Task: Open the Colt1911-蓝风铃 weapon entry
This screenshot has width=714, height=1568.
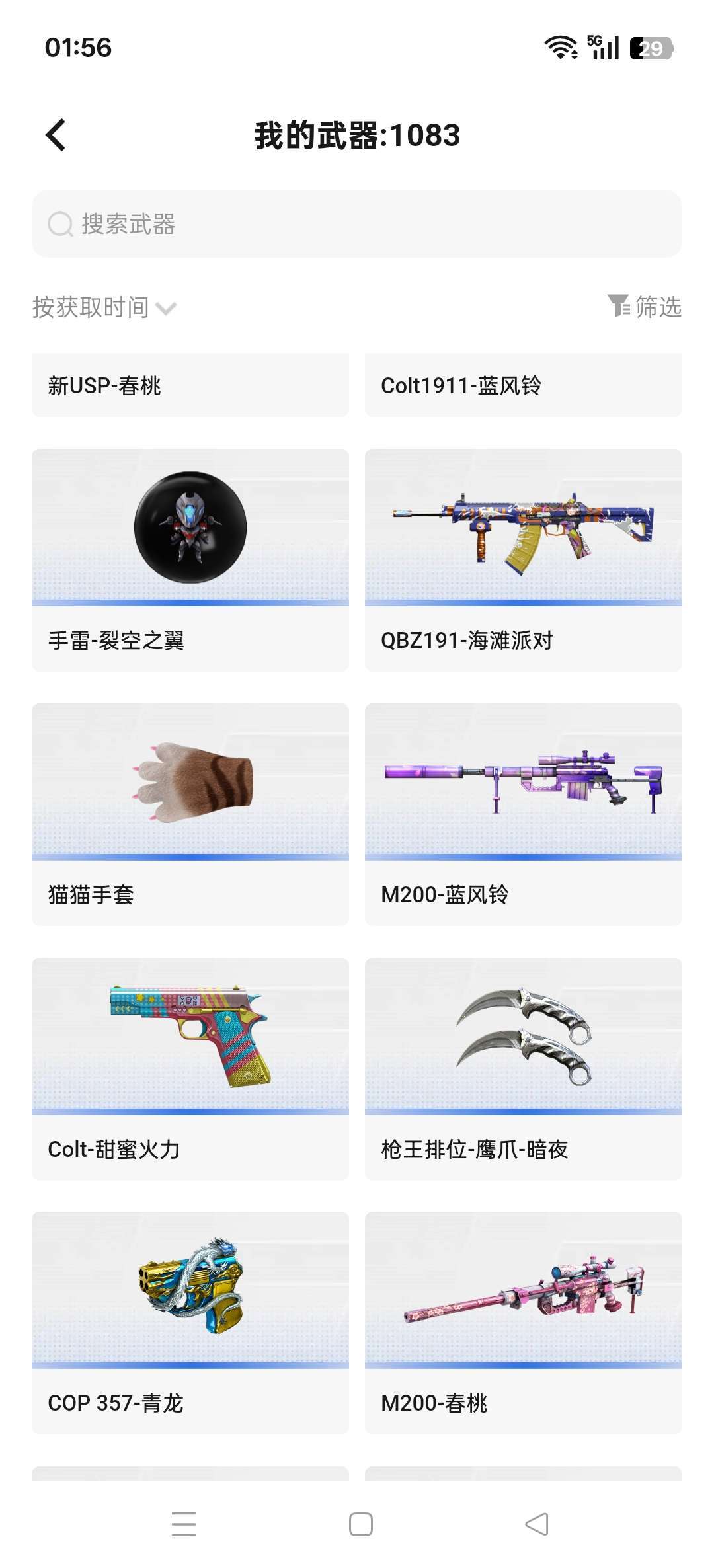Action: [x=522, y=386]
